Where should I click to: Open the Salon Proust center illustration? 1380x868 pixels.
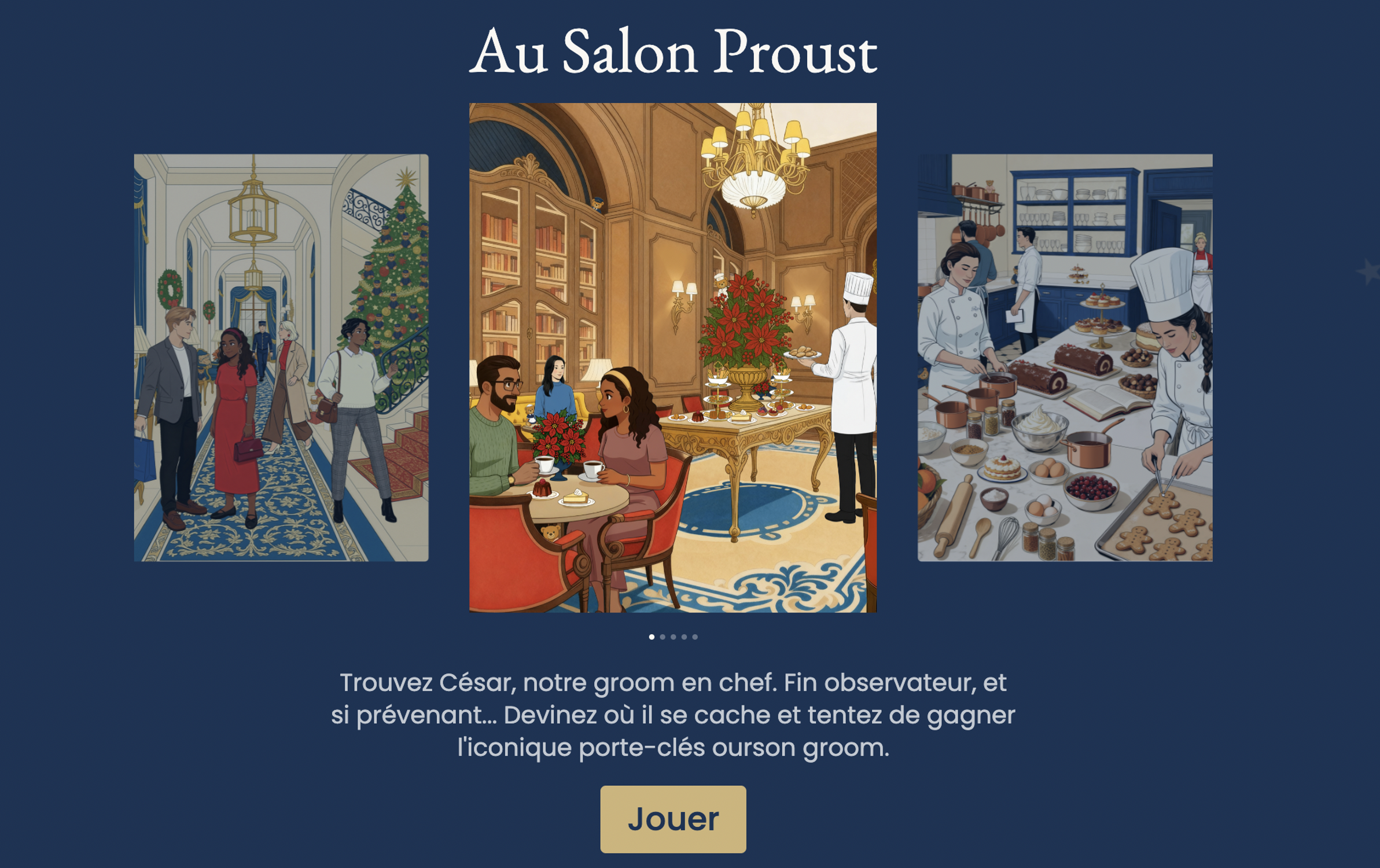(673, 358)
